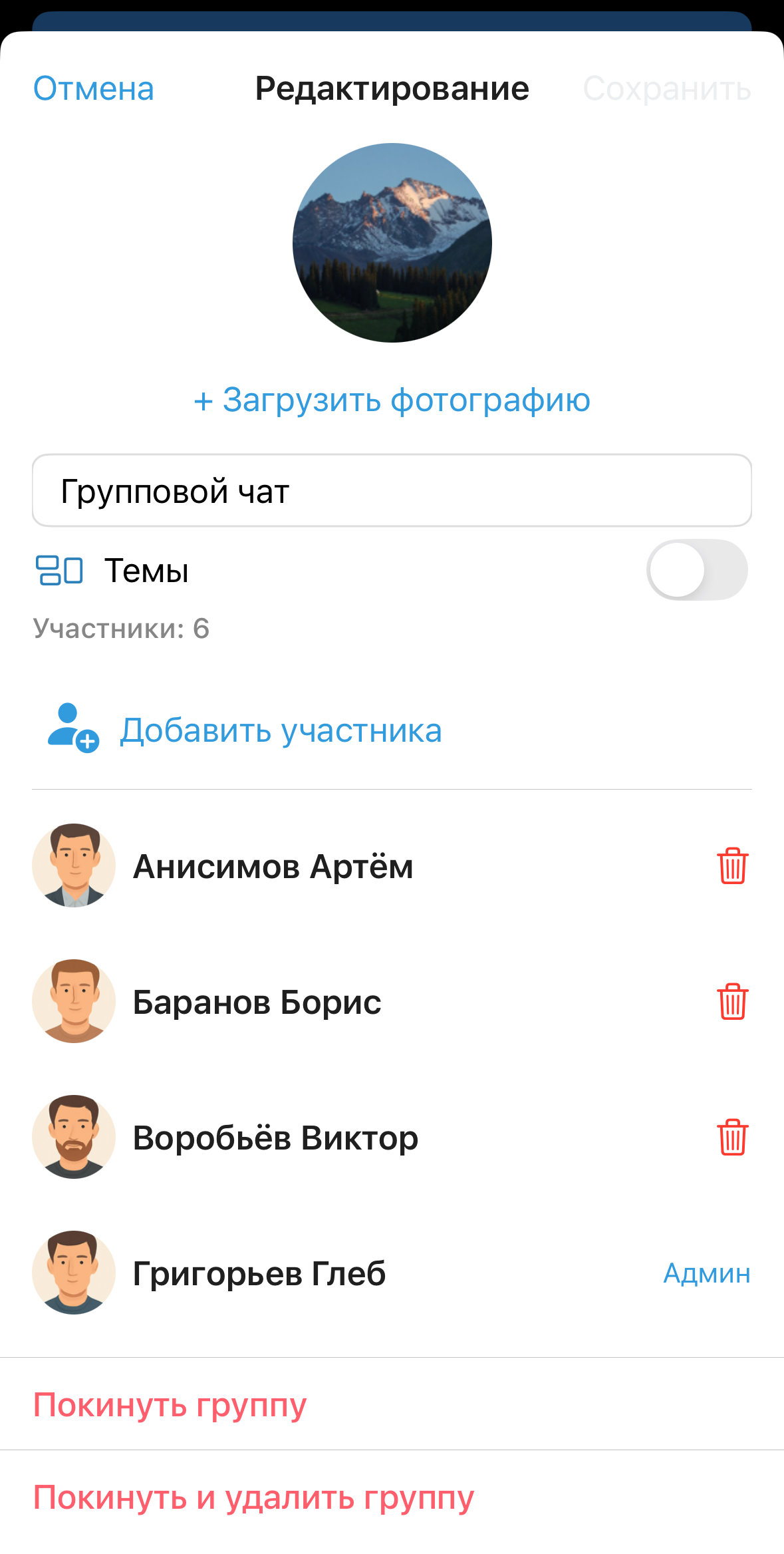This screenshot has width=784, height=1554.
Task: Open the Григорьев Глеб member row
Action: (x=259, y=1273)
